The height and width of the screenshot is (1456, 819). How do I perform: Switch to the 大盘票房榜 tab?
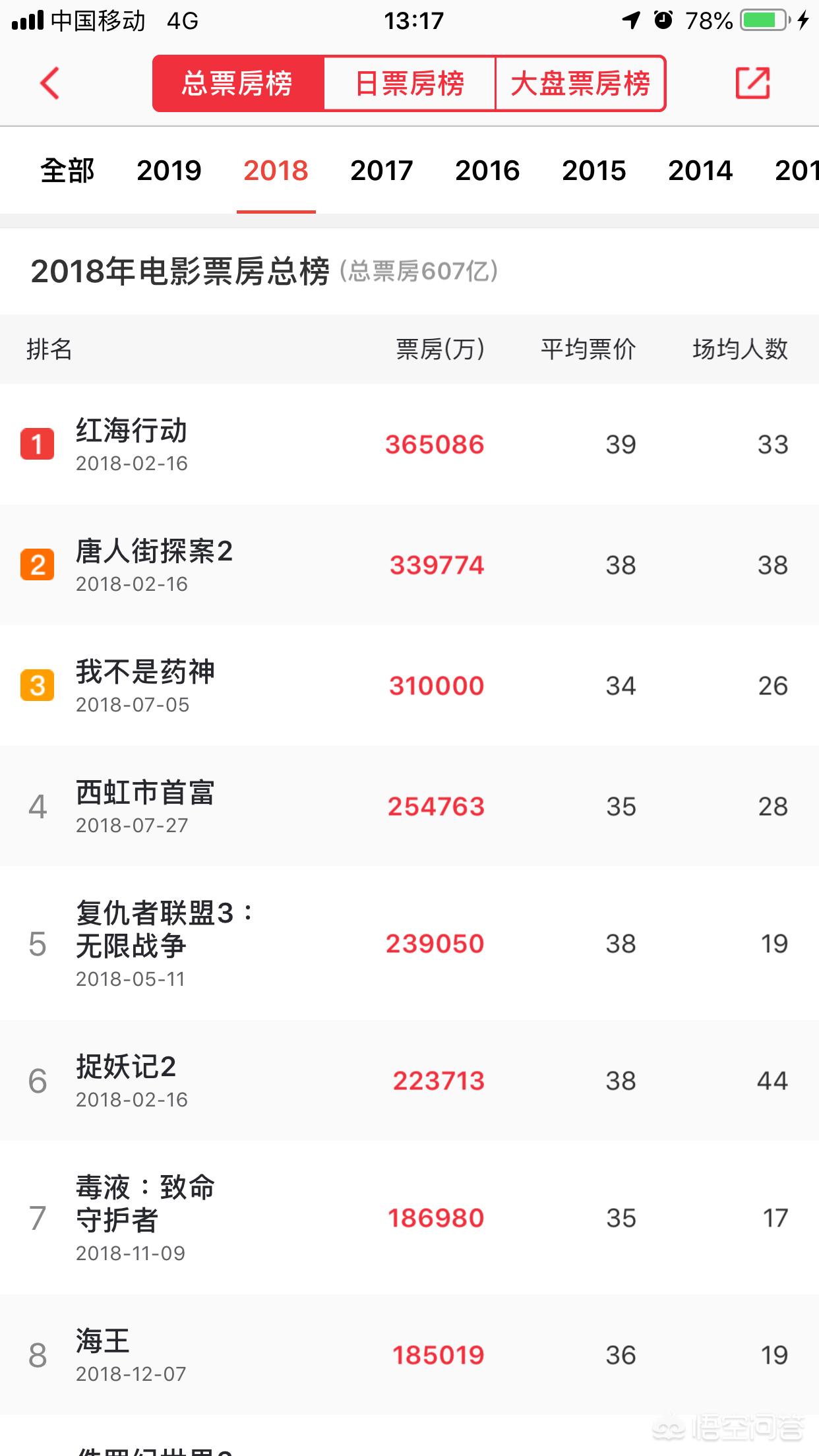click(580, 84)
